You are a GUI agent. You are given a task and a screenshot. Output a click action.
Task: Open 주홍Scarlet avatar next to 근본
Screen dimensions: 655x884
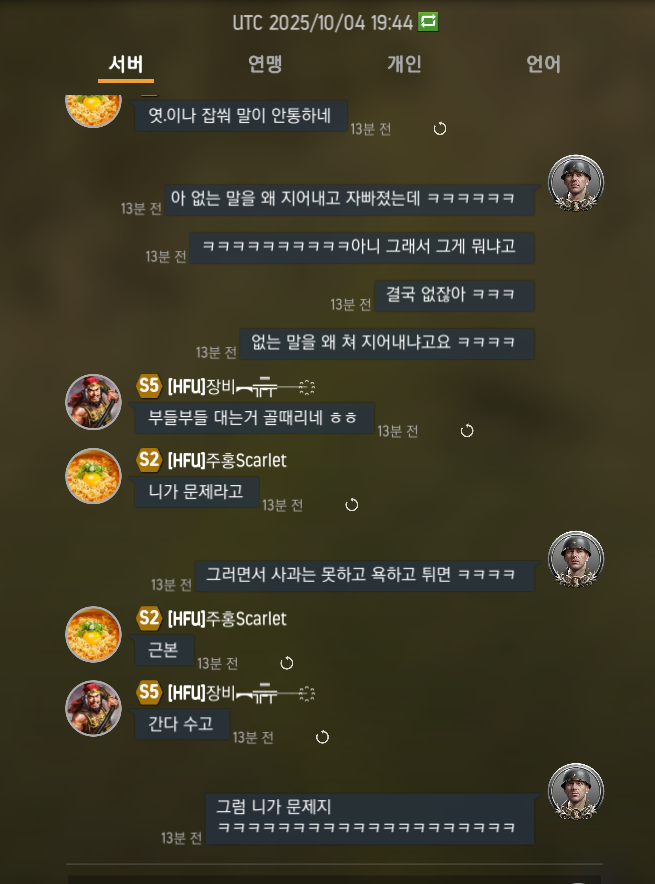(93, 634)
